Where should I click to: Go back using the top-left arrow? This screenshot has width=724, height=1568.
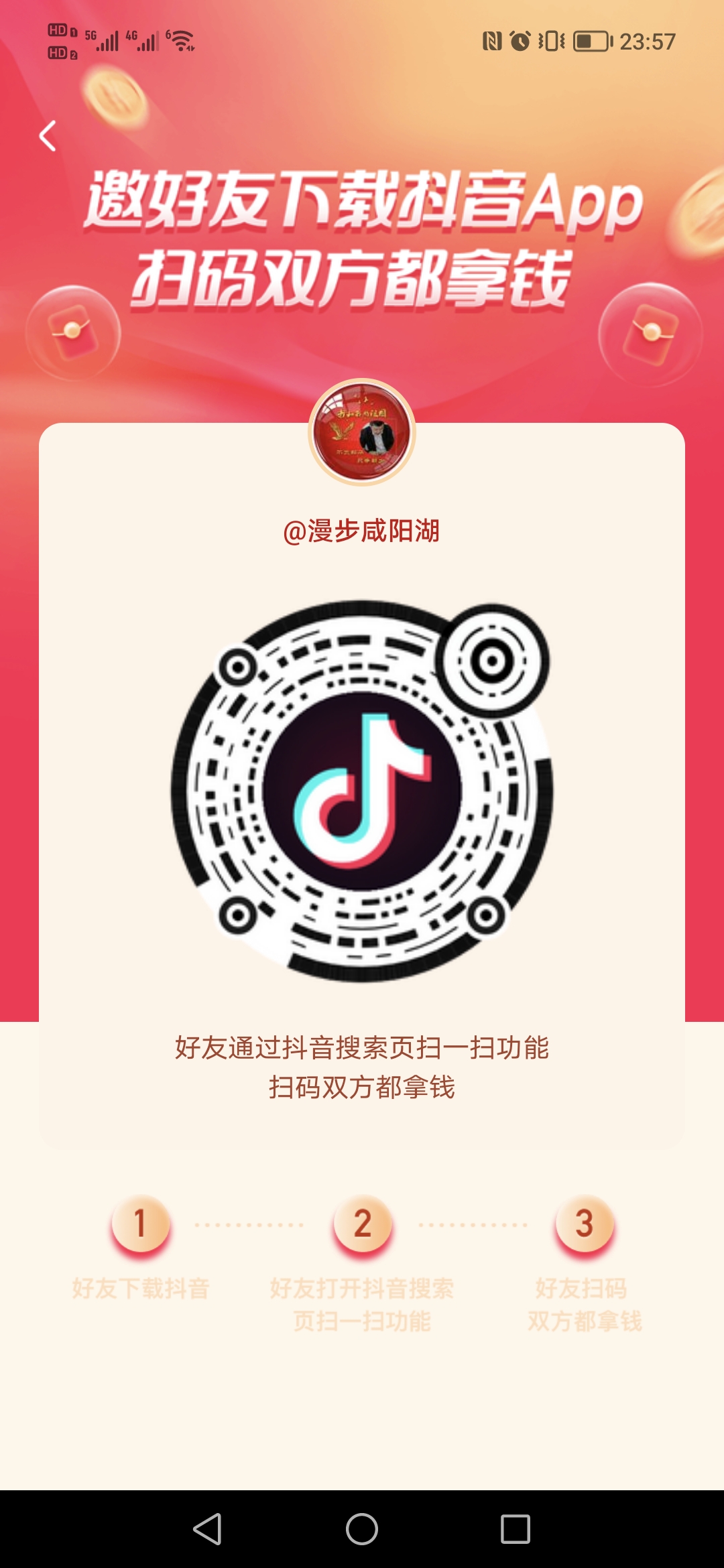tap(48, 136)
